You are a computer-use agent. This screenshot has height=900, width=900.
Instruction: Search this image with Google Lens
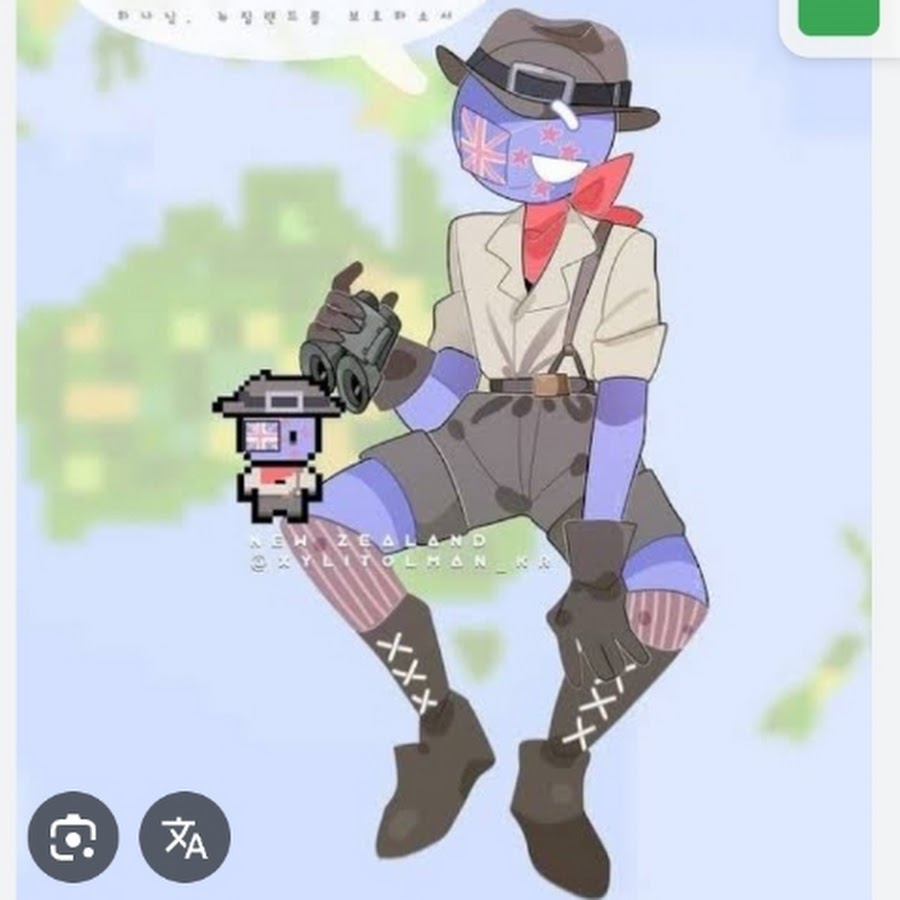(x=73, y=836)
